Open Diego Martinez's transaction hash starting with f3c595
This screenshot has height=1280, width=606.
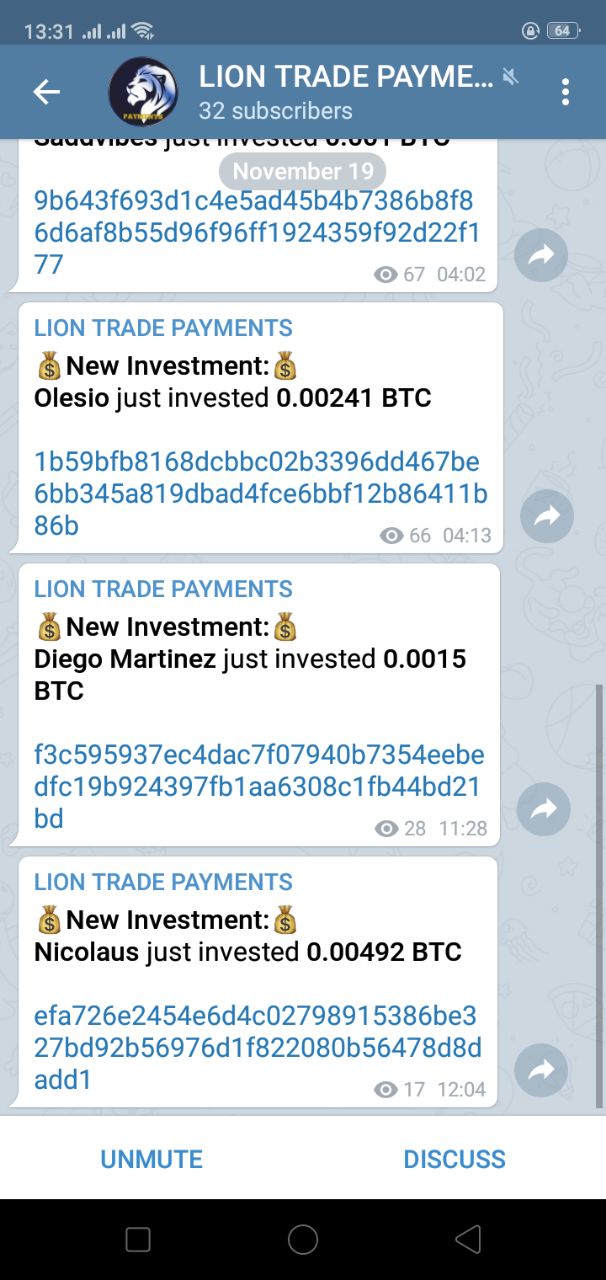click(258, 786)
